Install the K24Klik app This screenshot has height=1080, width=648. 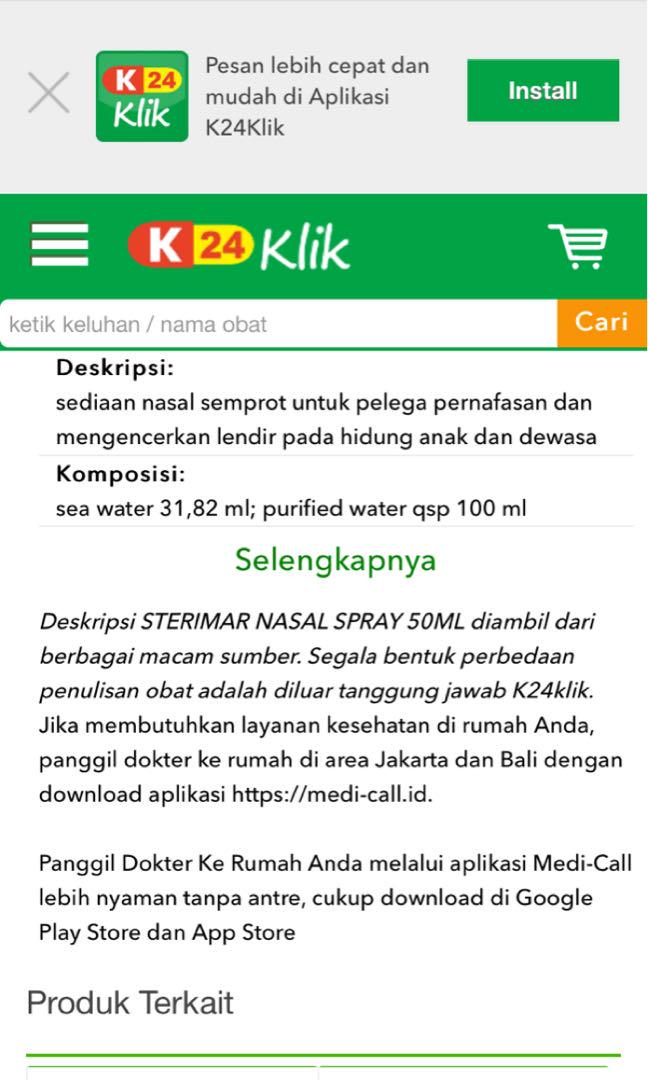pos(542,91)
